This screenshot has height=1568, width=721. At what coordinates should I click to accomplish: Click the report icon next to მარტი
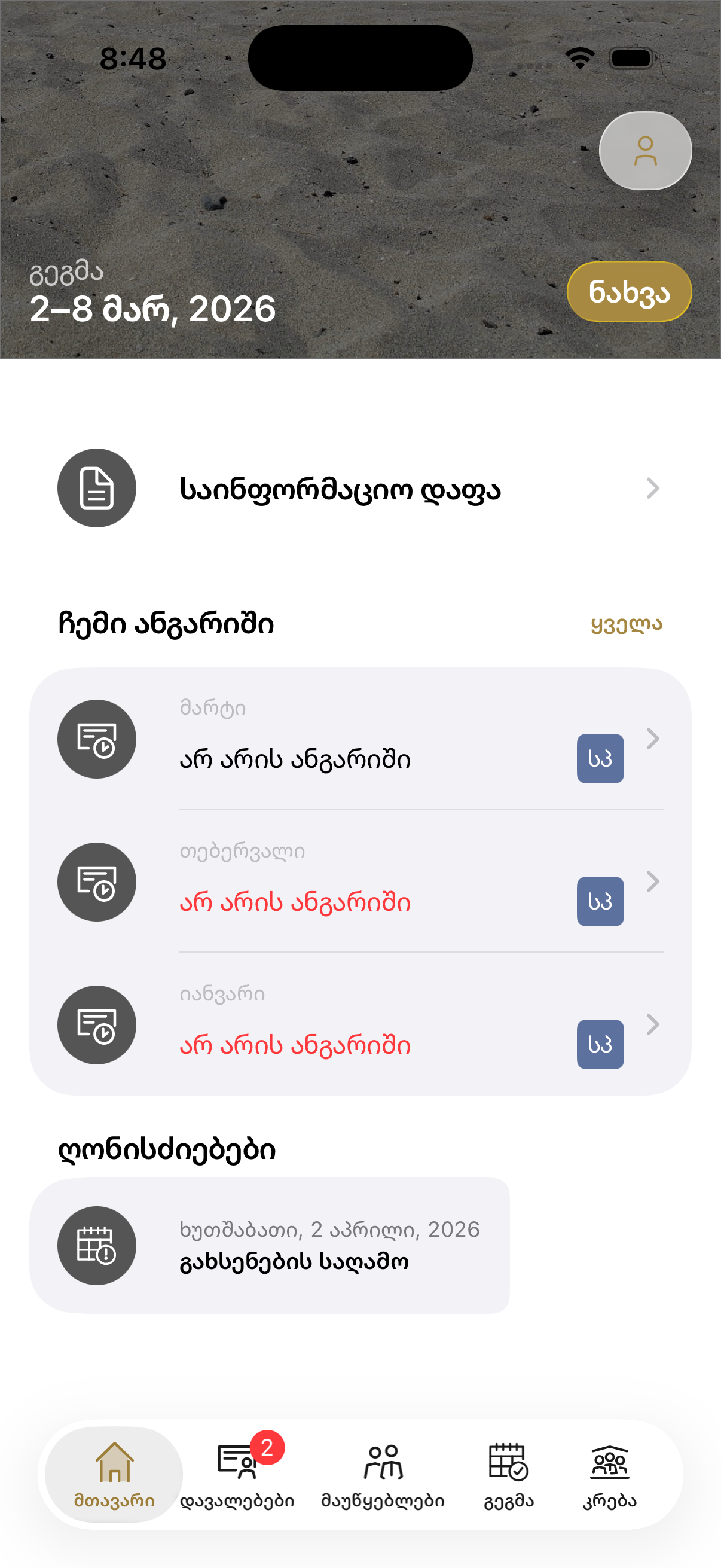(96, 739)
